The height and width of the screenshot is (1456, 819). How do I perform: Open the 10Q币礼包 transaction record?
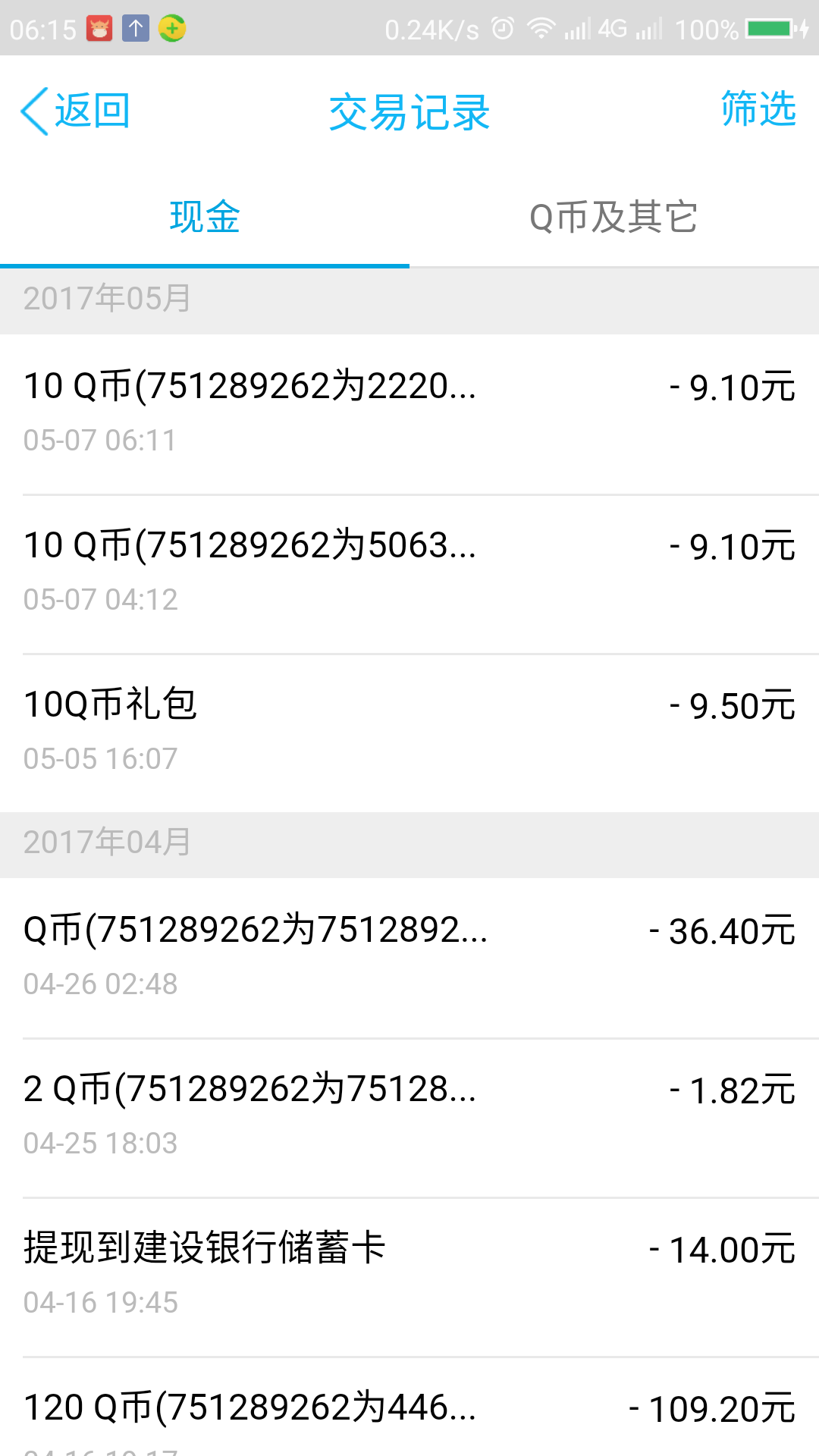(x=409, y=733)
